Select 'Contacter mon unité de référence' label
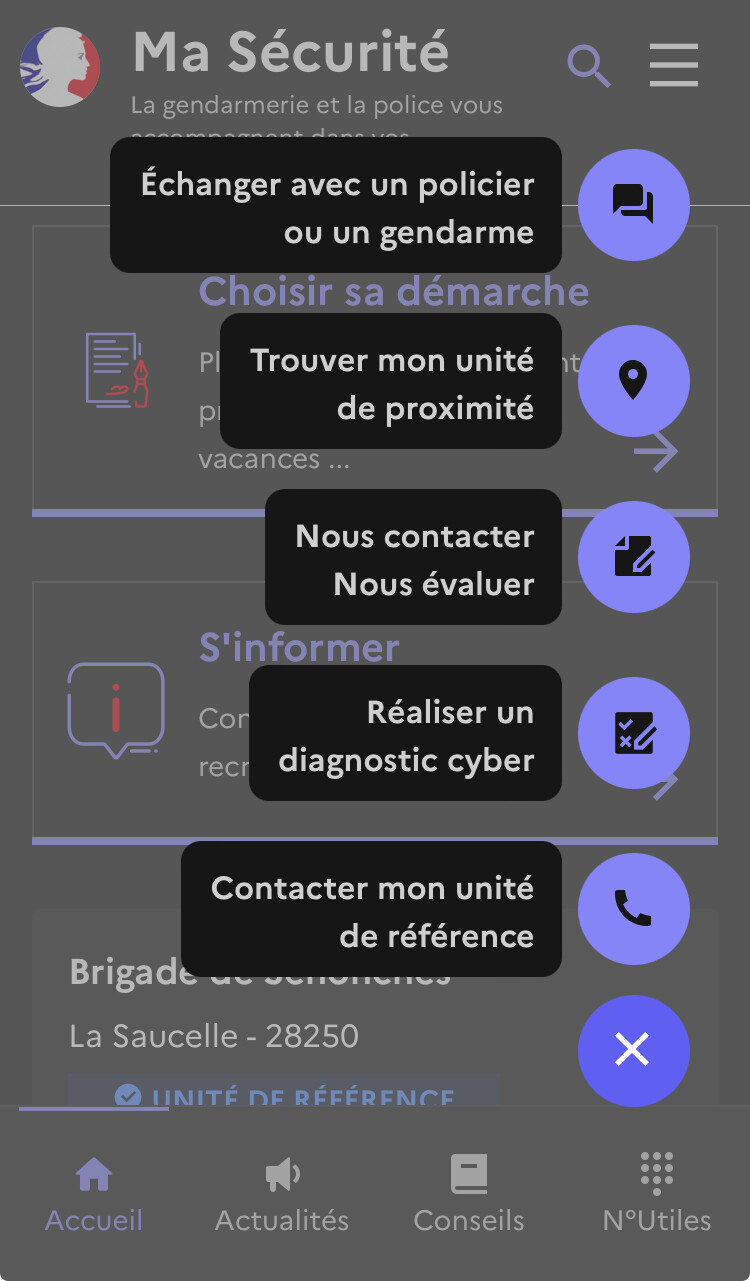This screenshot has height=1281, width=750. (371, 909)
